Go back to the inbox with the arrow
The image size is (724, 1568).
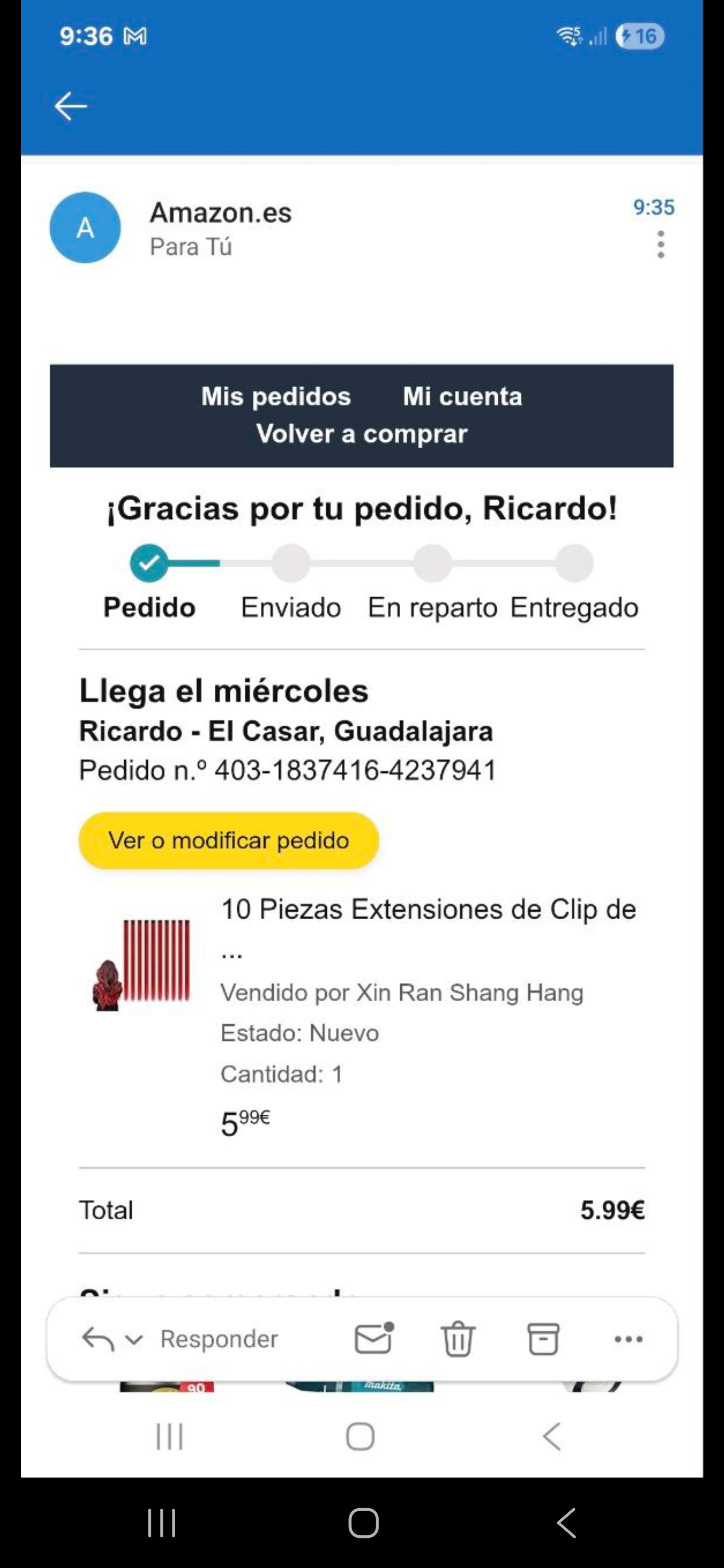pos(70,107)
